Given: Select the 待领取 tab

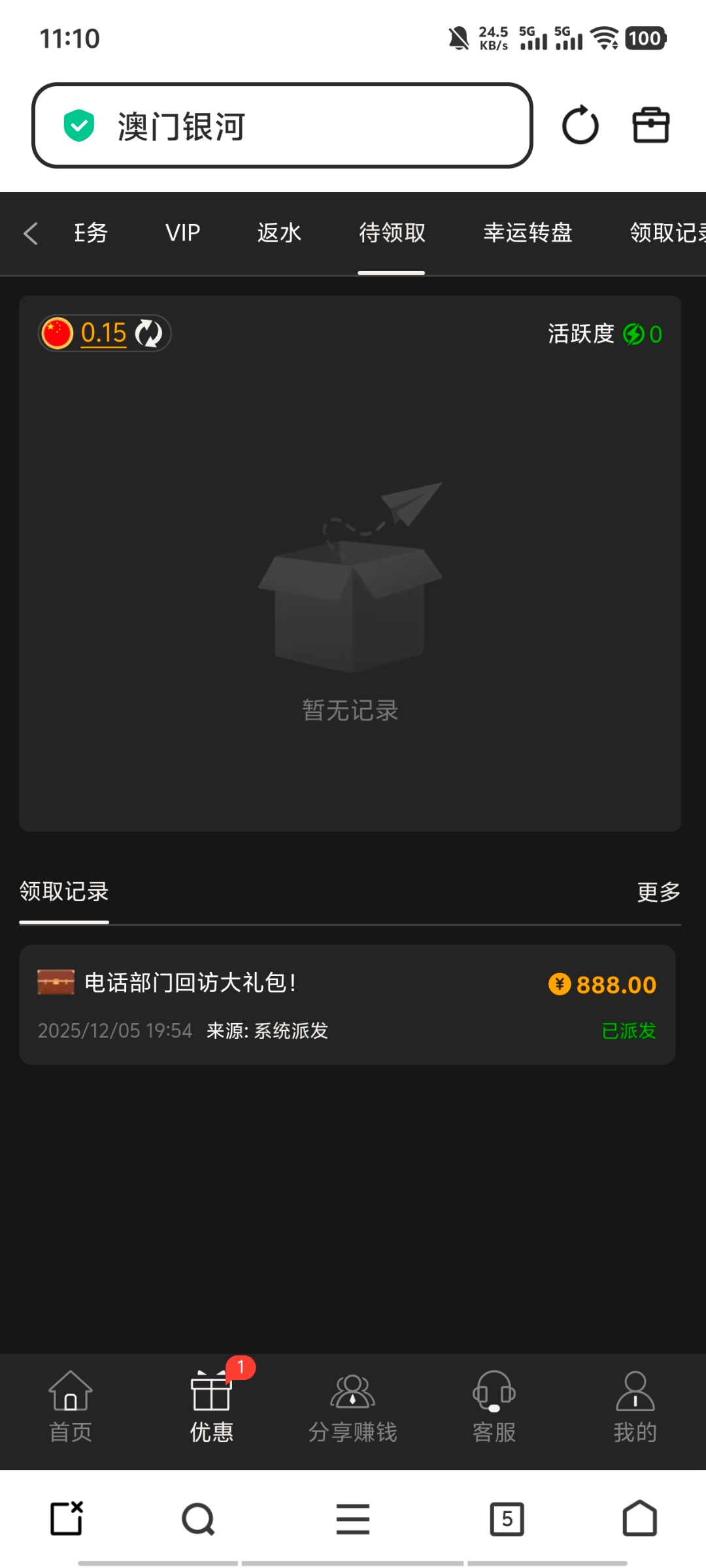Looking at the screenshot, I should 392,233.
